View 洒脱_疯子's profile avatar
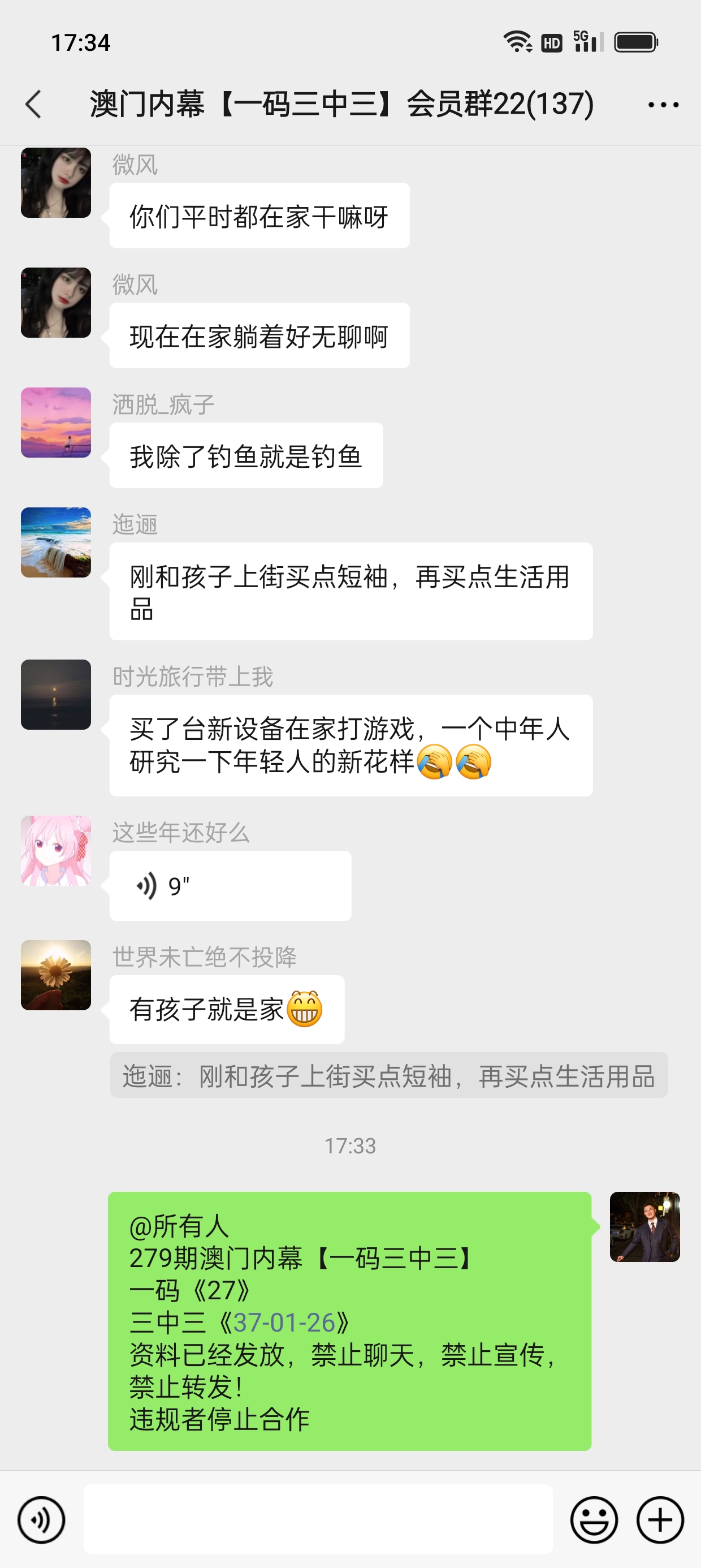This screenshot has width=701, height=1568. 56,423
